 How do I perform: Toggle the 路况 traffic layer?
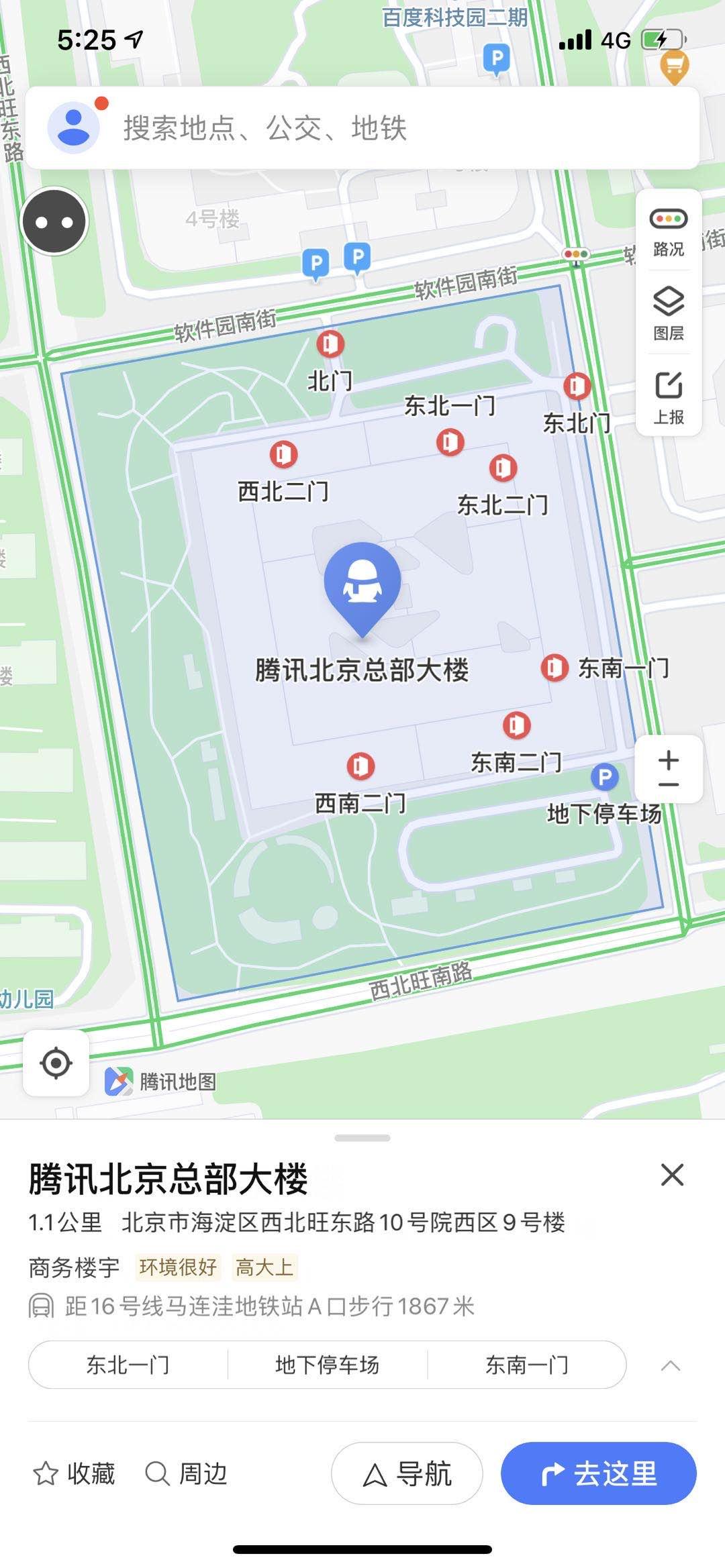click(x=669, y=230)
